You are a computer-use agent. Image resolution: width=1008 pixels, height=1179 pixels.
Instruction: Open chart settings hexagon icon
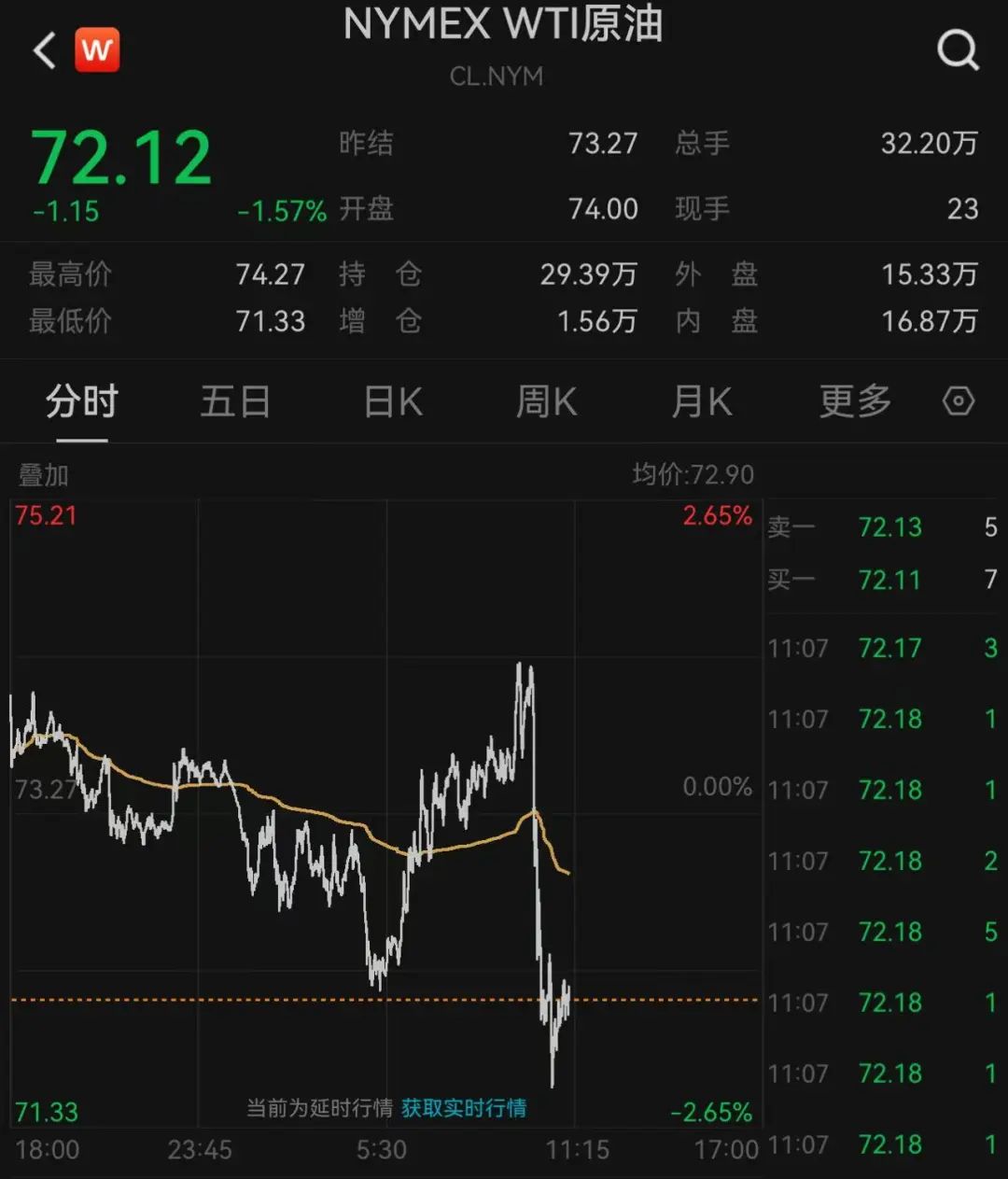[x=959, y=402]
